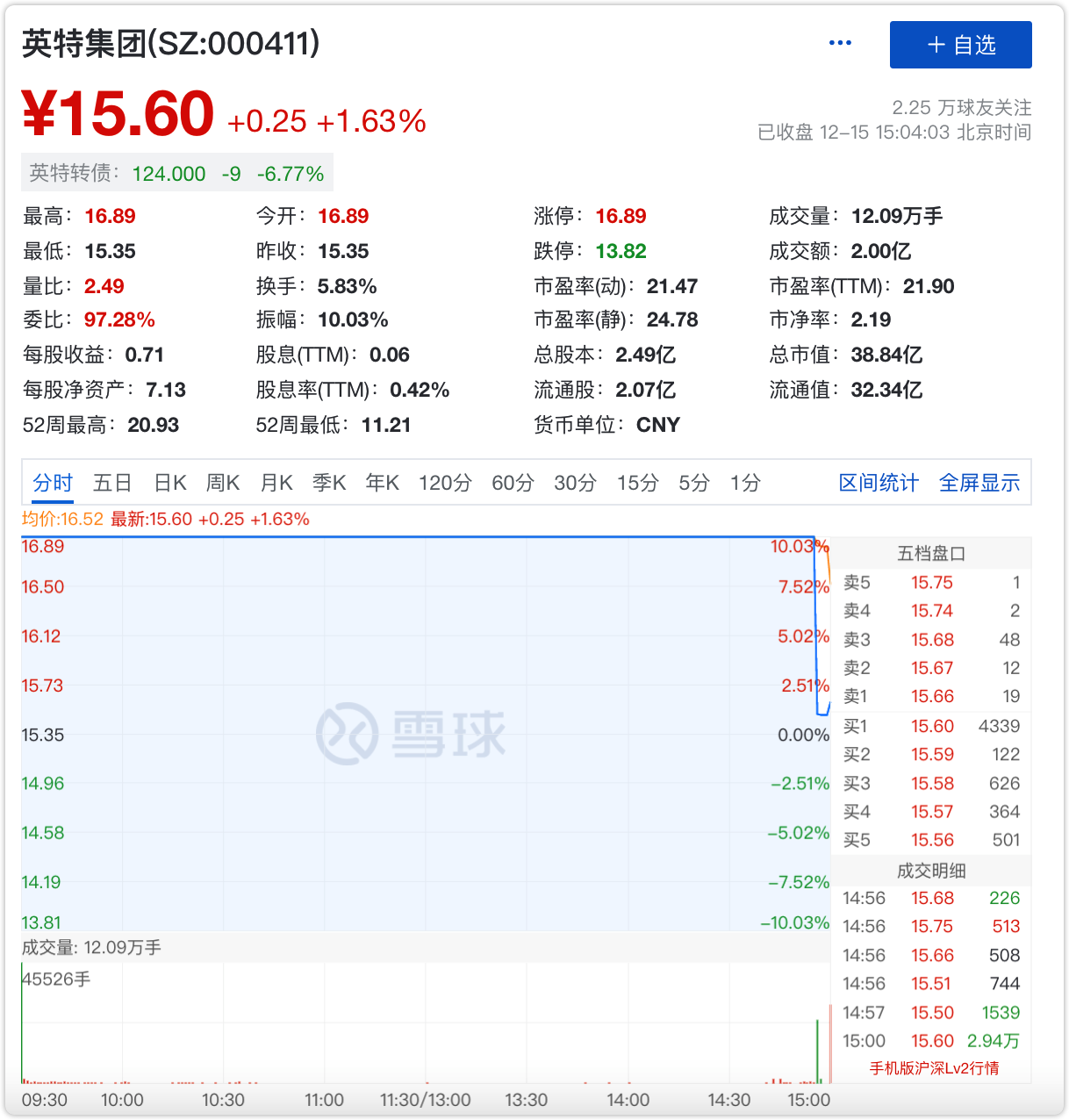Select the 周K weekly chart
Viewport: 1069px width, 1120px height.
pos(222,482)
